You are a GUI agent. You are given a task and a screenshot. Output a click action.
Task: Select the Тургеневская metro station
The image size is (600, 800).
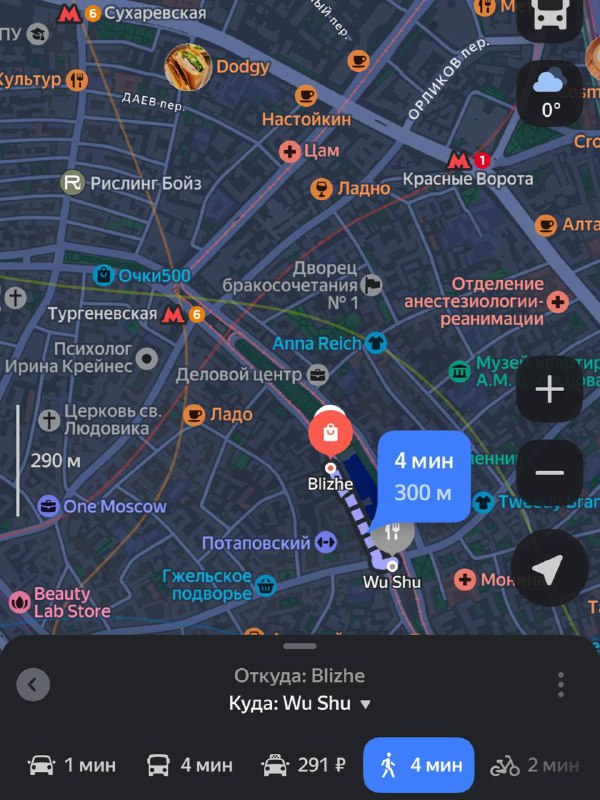(x=173, y=315)
